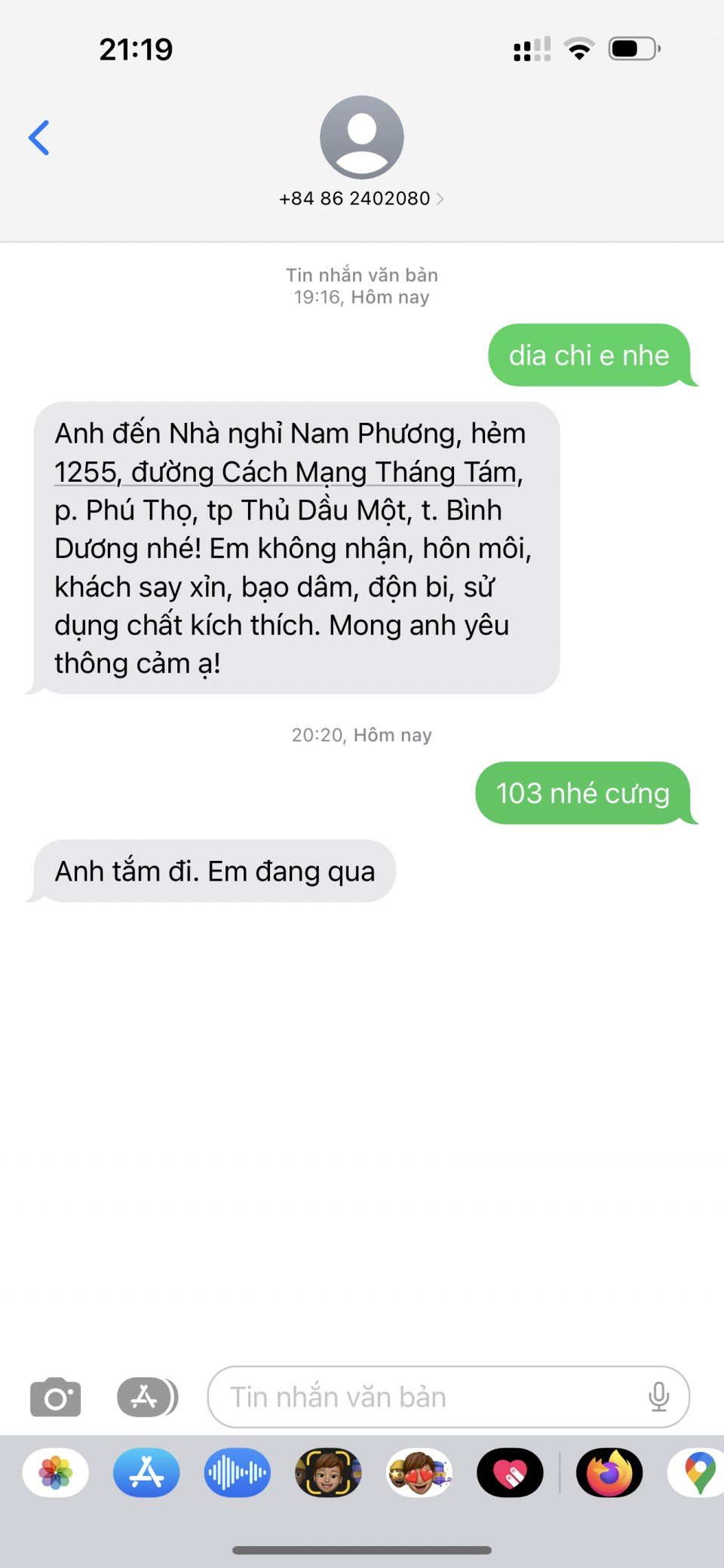The image size is (724, 1568).
Task: Go back to the messages list
Action: click(x=39, y=138)
